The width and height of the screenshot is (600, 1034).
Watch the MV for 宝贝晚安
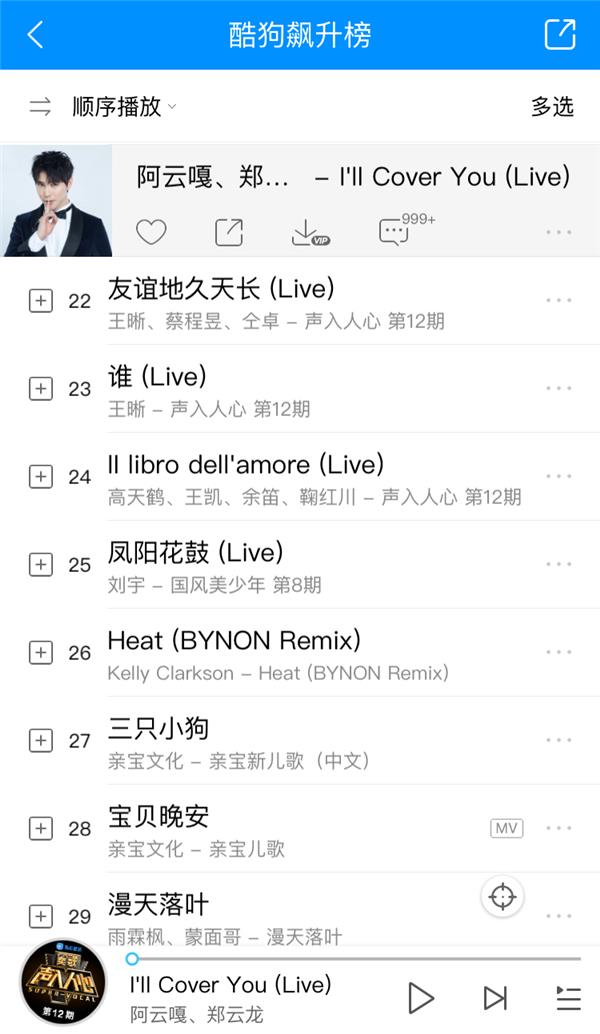506,828
